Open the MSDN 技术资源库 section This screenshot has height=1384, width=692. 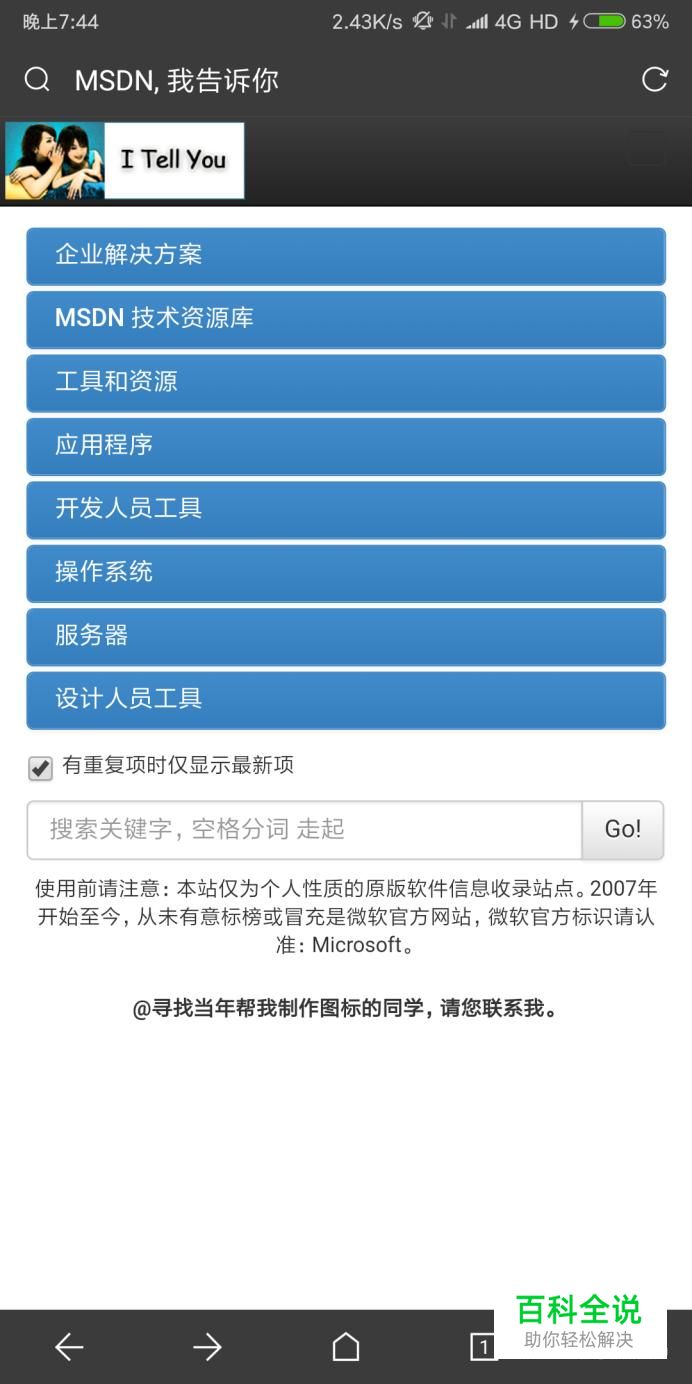(345, 319)
